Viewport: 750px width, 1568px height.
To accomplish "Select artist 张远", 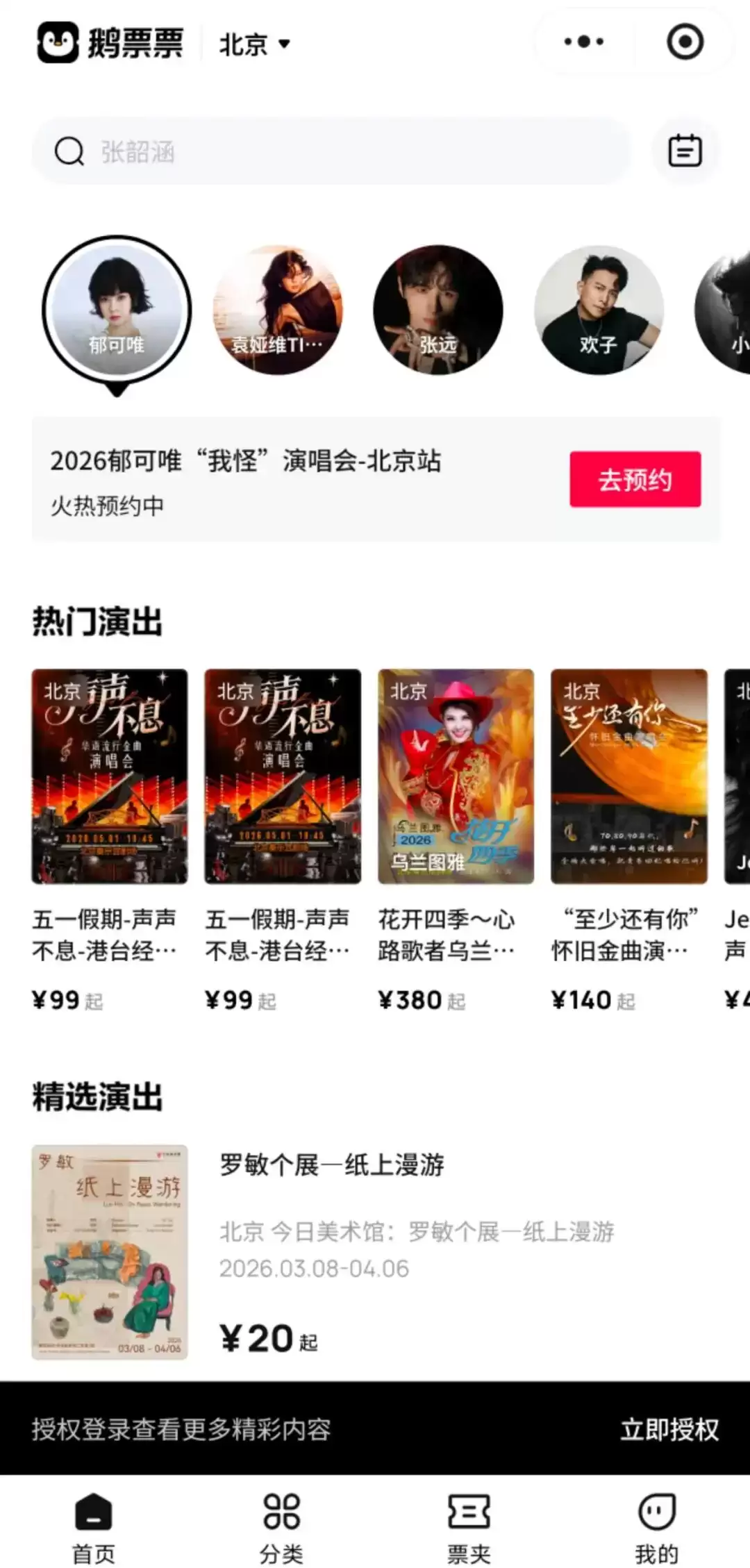I will point(437,310).
